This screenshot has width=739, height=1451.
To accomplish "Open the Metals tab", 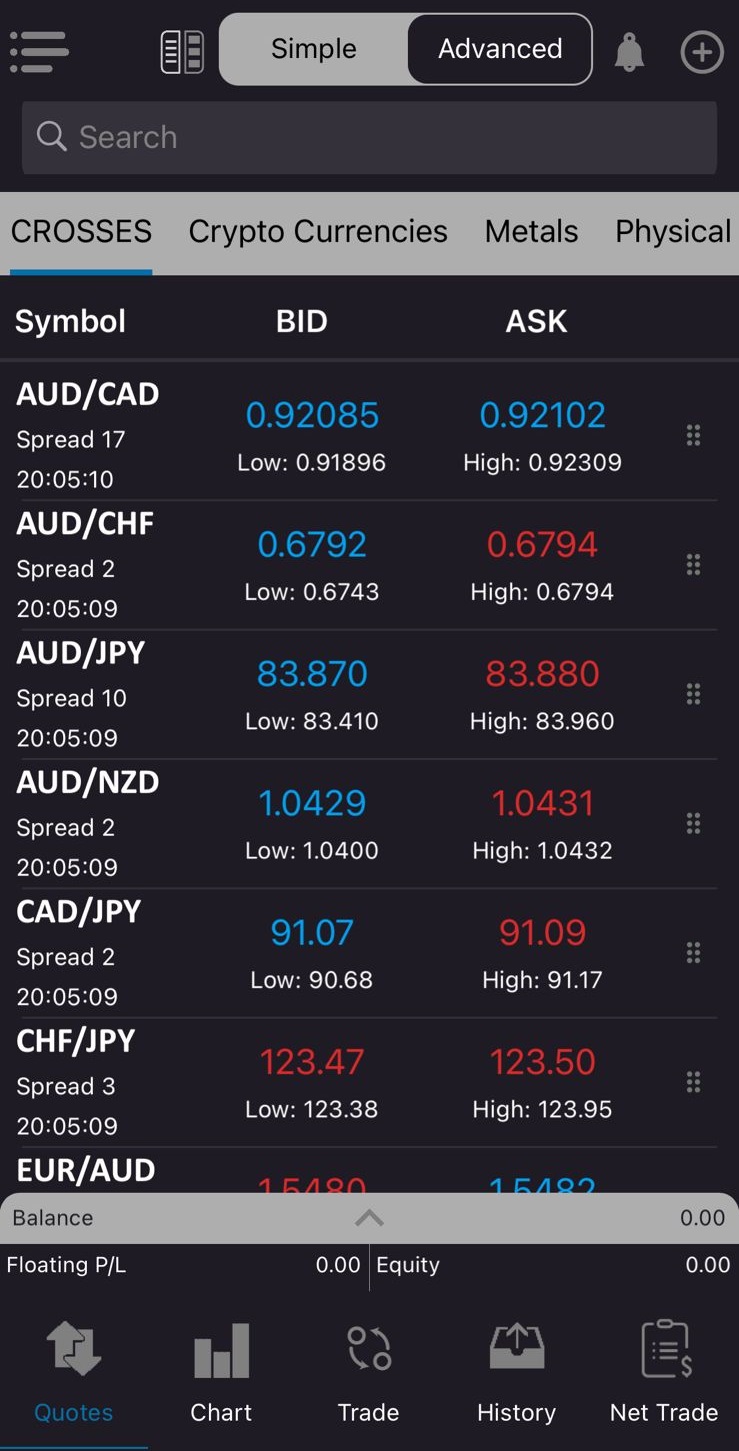I will pos(531,231).
